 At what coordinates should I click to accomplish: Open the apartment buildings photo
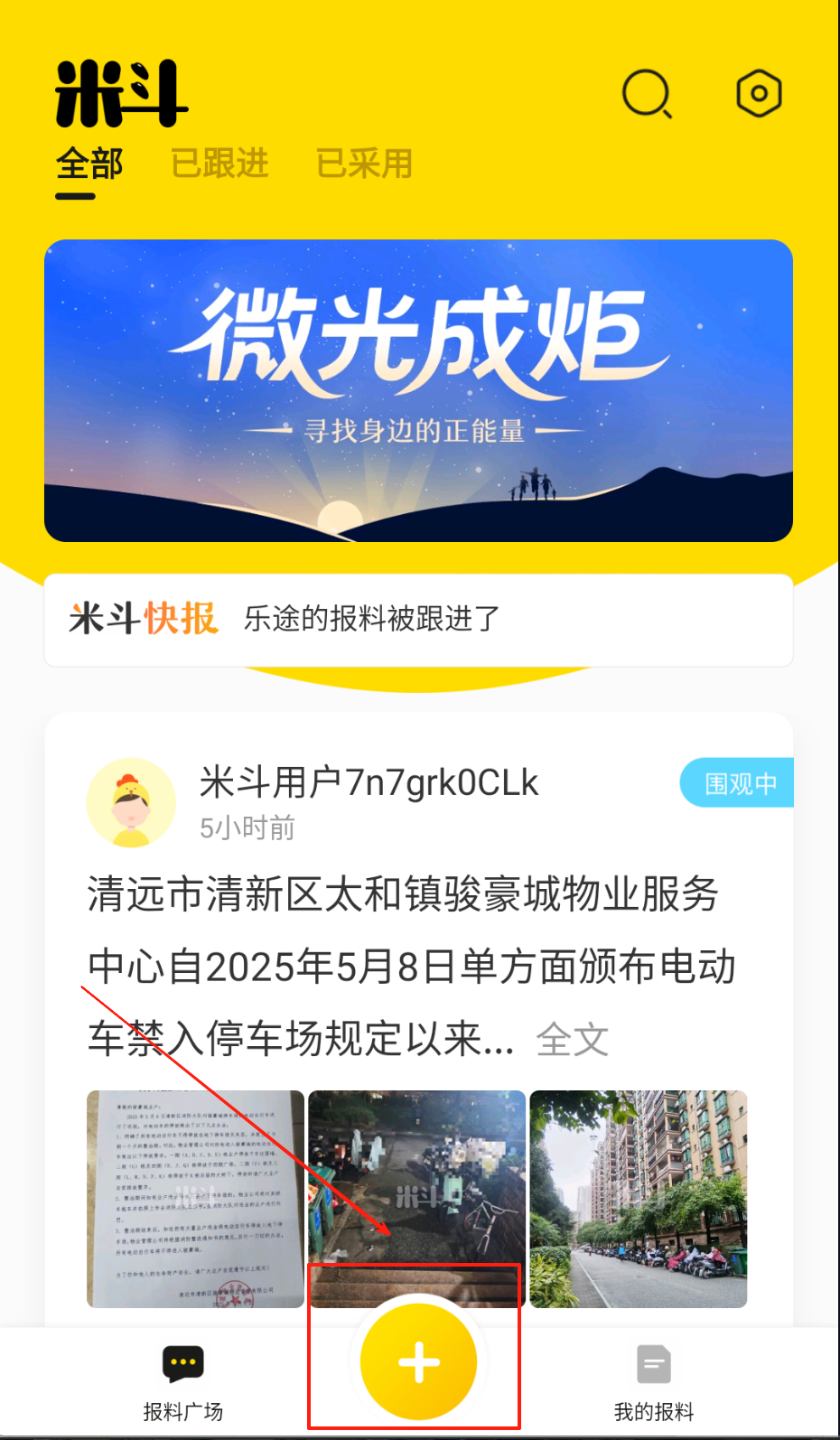638,1199
